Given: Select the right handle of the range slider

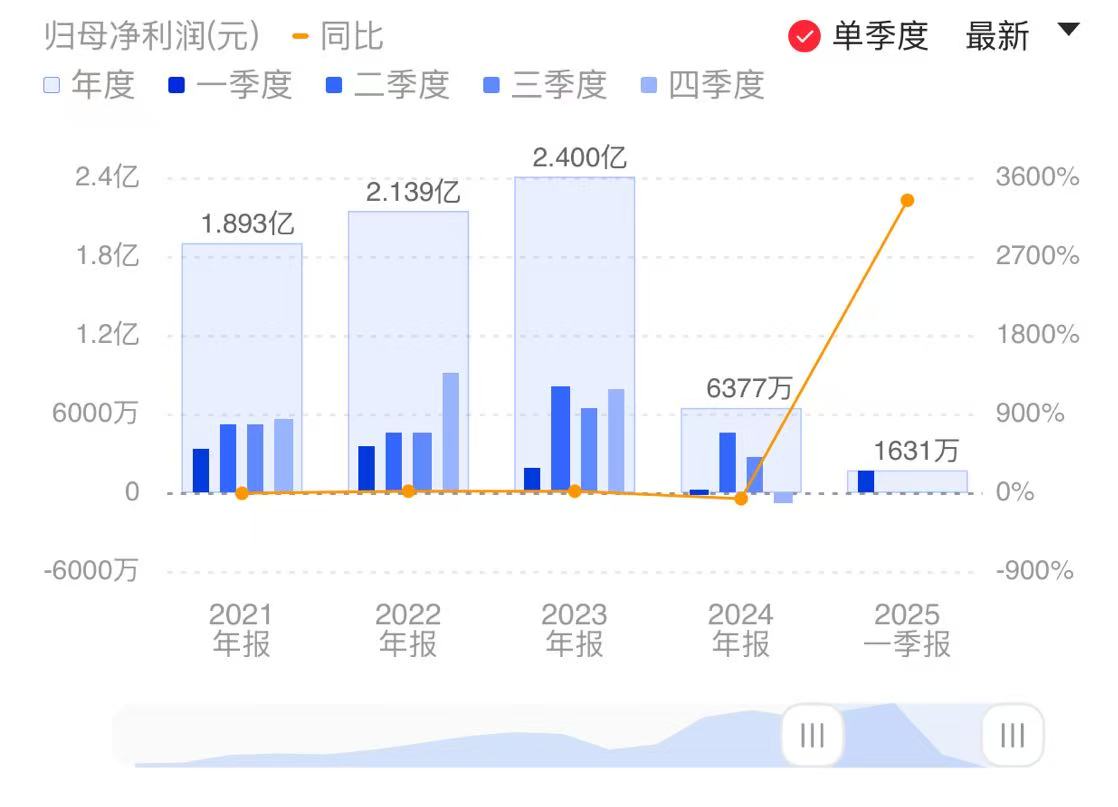Looking at the screenshot, I should click(1012, 736).
